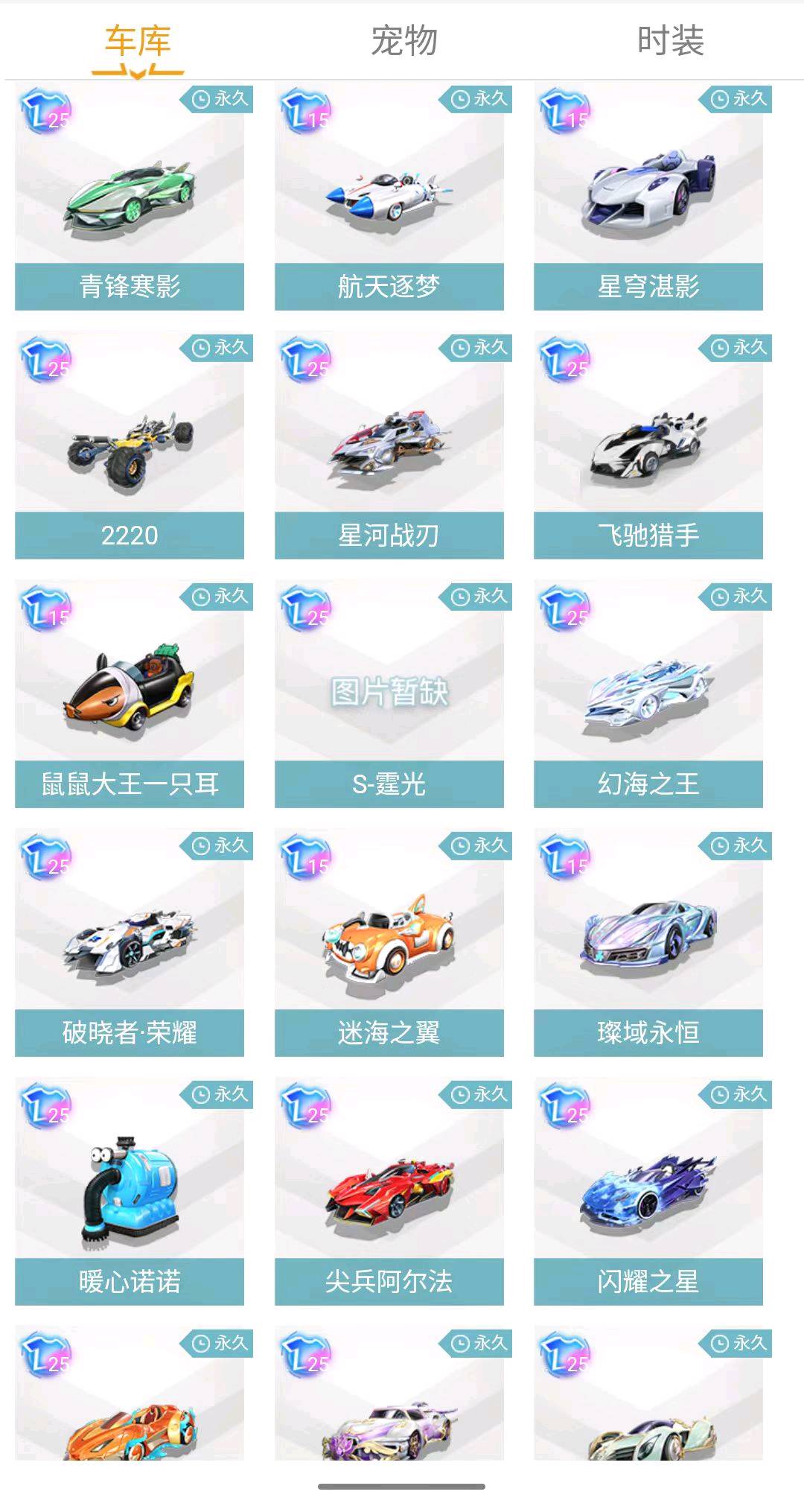Open the 破晓者·荣耀 car card
The height and width of the screenshot is (1512, 804).
(x=130, y=944)
